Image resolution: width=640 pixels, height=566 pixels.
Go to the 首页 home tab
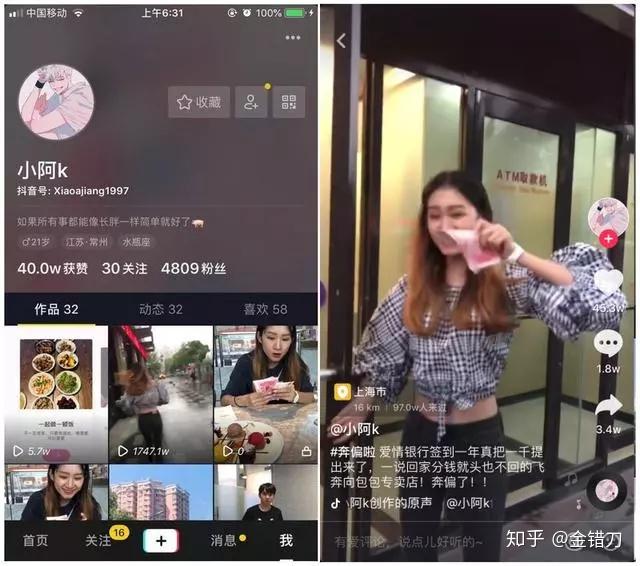point(36,541)
